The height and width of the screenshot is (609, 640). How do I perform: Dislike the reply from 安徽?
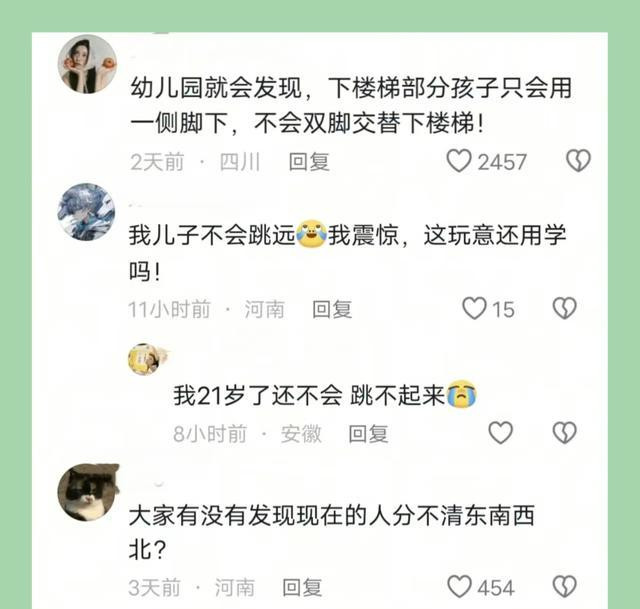565,433
